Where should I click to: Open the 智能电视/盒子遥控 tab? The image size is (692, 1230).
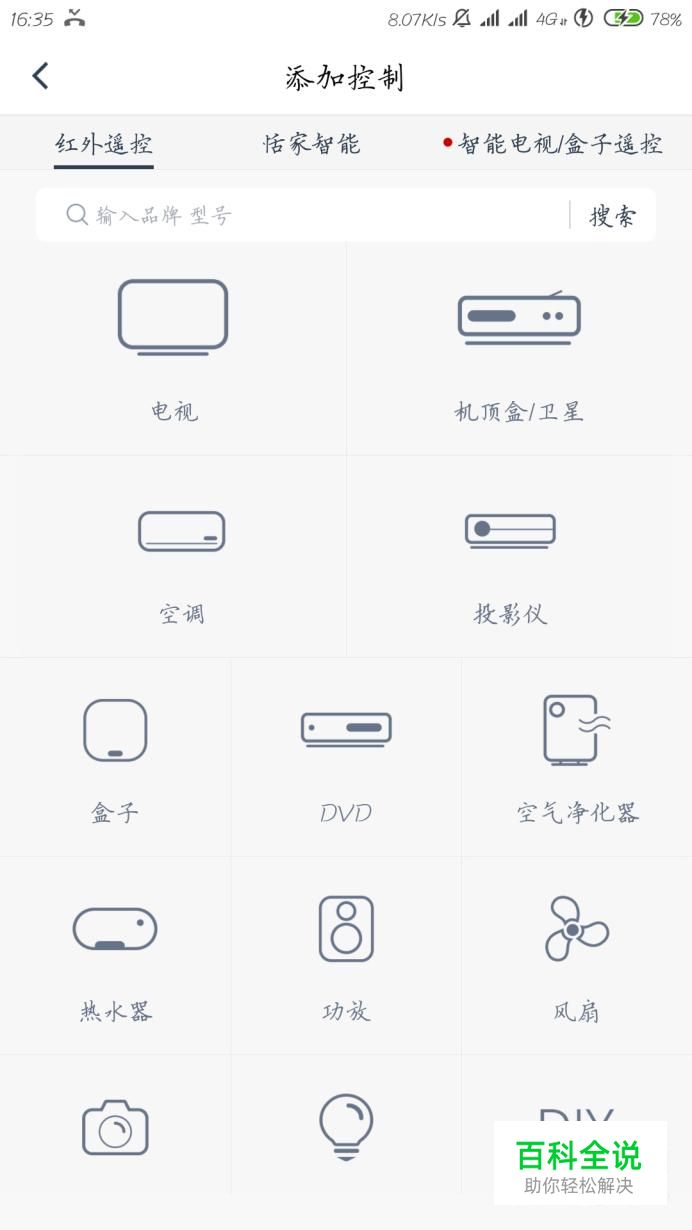coord(553,145)
